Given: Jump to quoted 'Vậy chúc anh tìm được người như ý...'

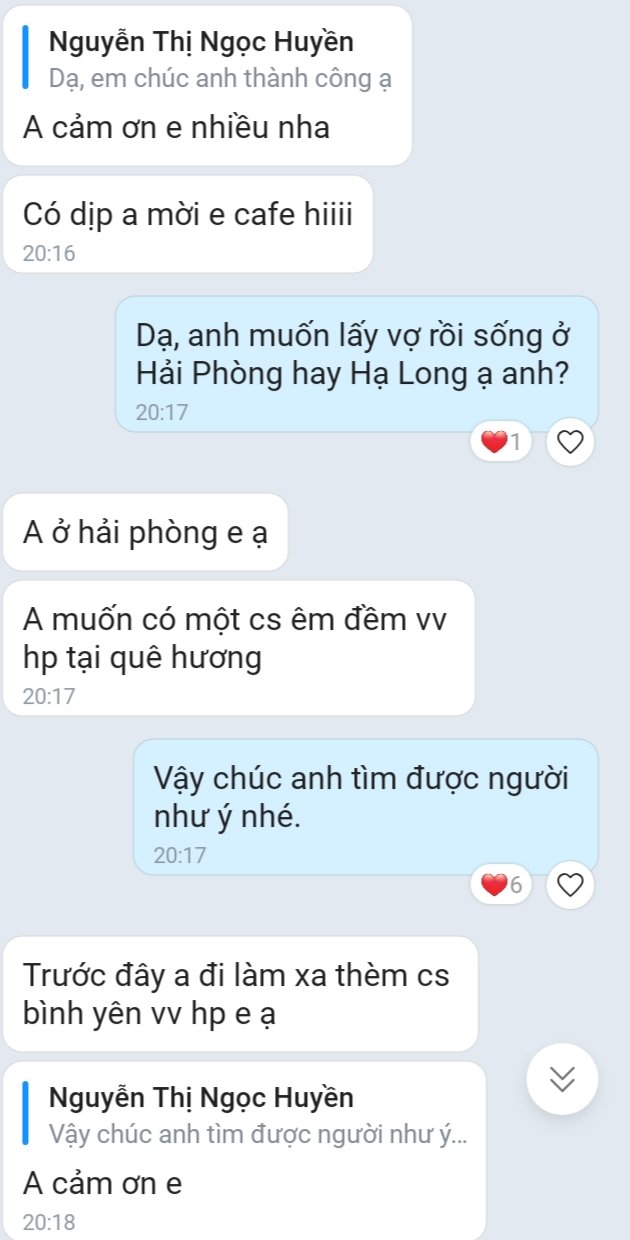Looking at the screenshot, I should [250, 1115].
